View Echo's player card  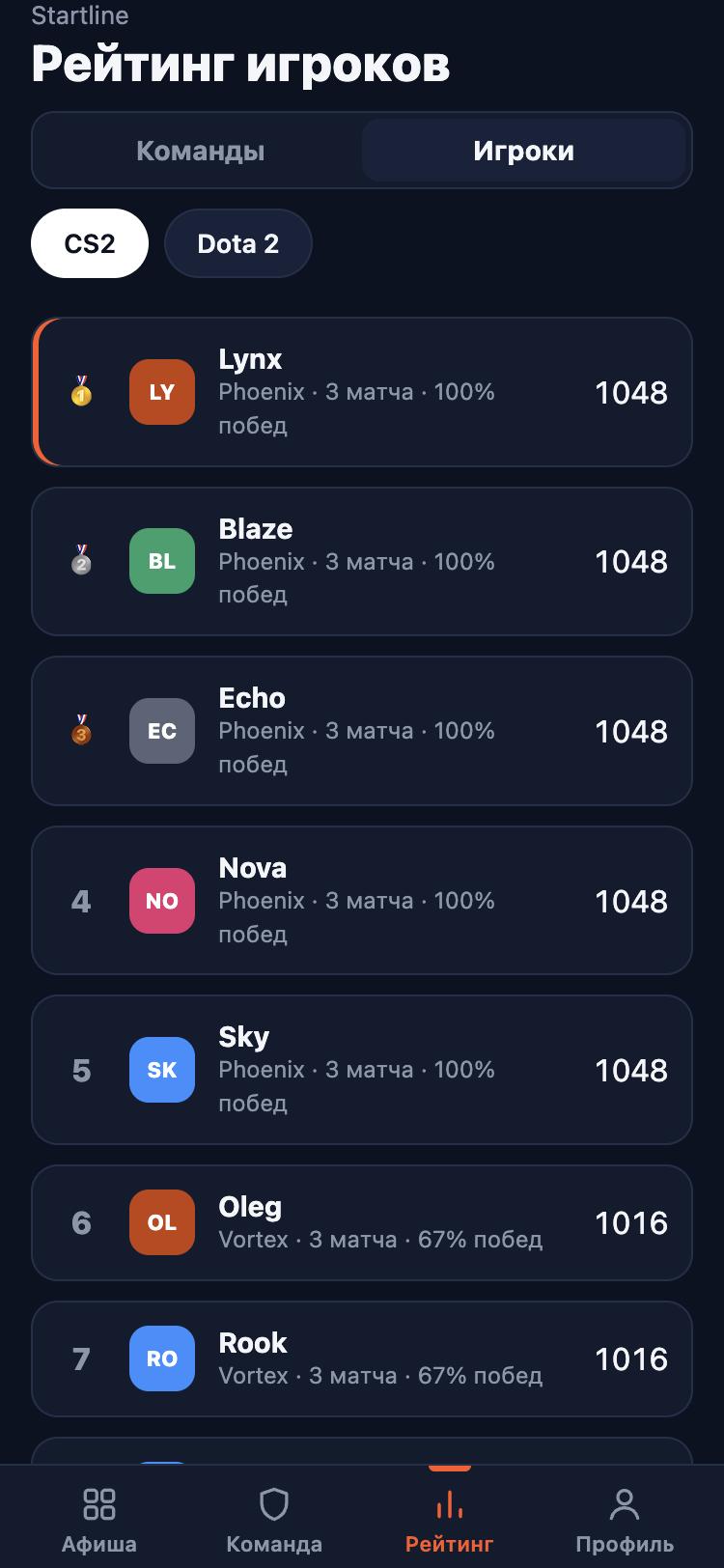click(x=362, y=731)
